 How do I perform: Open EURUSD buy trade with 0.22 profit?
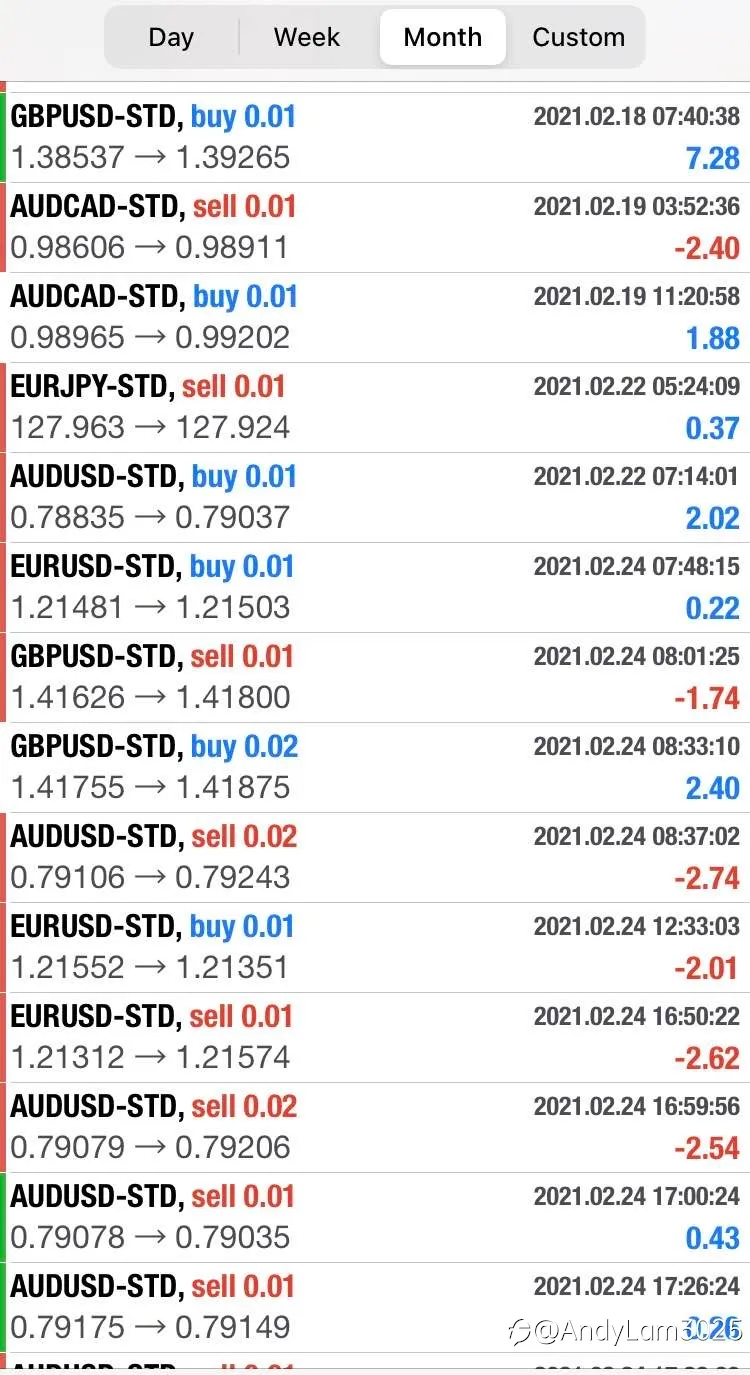375,588
